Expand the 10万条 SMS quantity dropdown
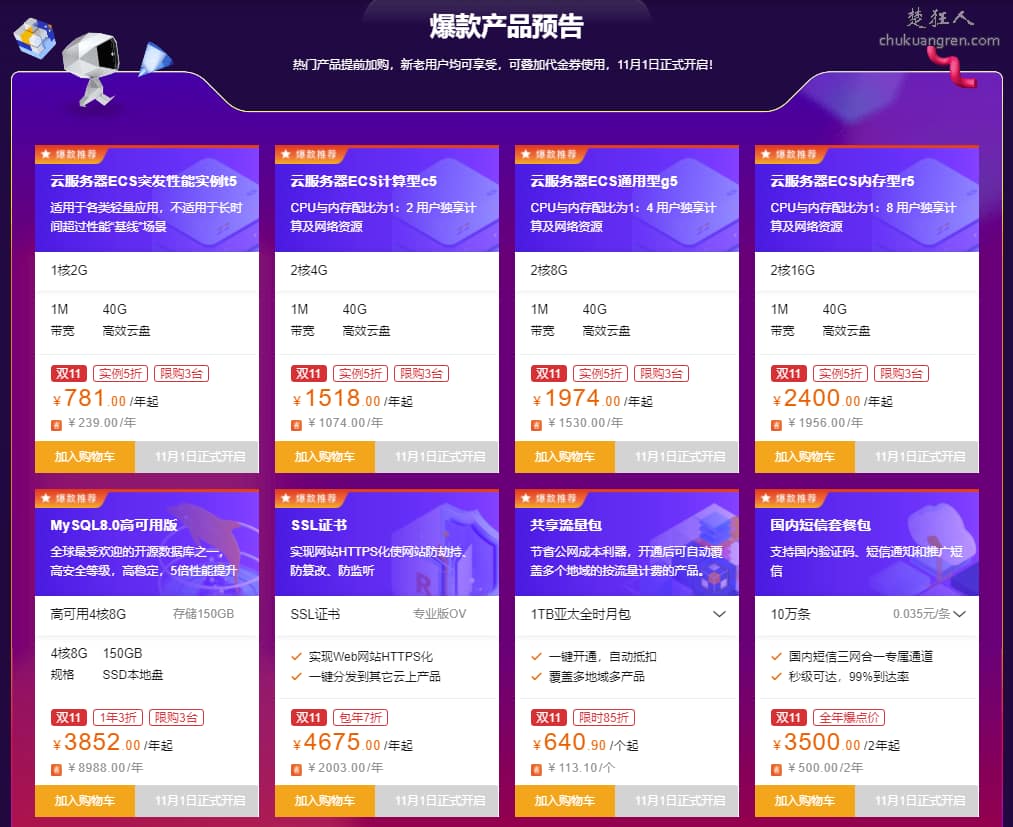1013x827 pixels. [959, 614]
